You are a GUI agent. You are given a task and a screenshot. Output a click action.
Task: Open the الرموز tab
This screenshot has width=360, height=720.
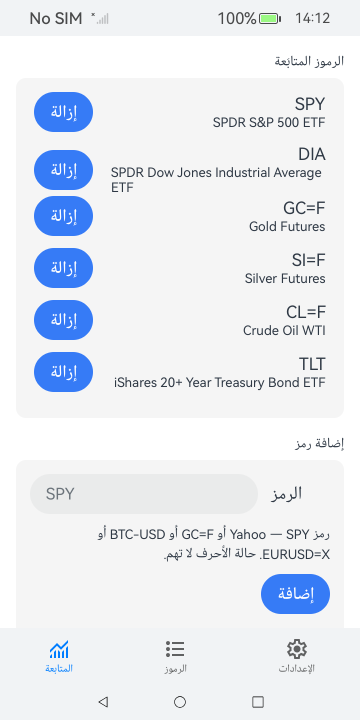pos(175,657)
